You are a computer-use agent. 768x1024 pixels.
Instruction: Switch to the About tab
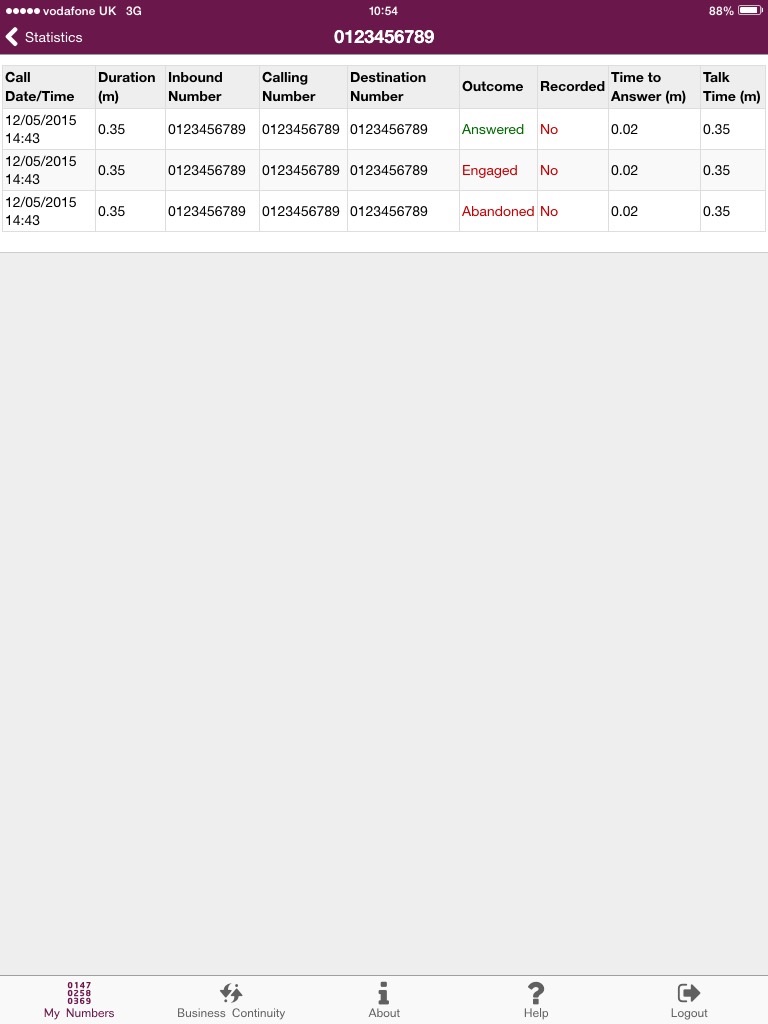click(x=384, y=999)
